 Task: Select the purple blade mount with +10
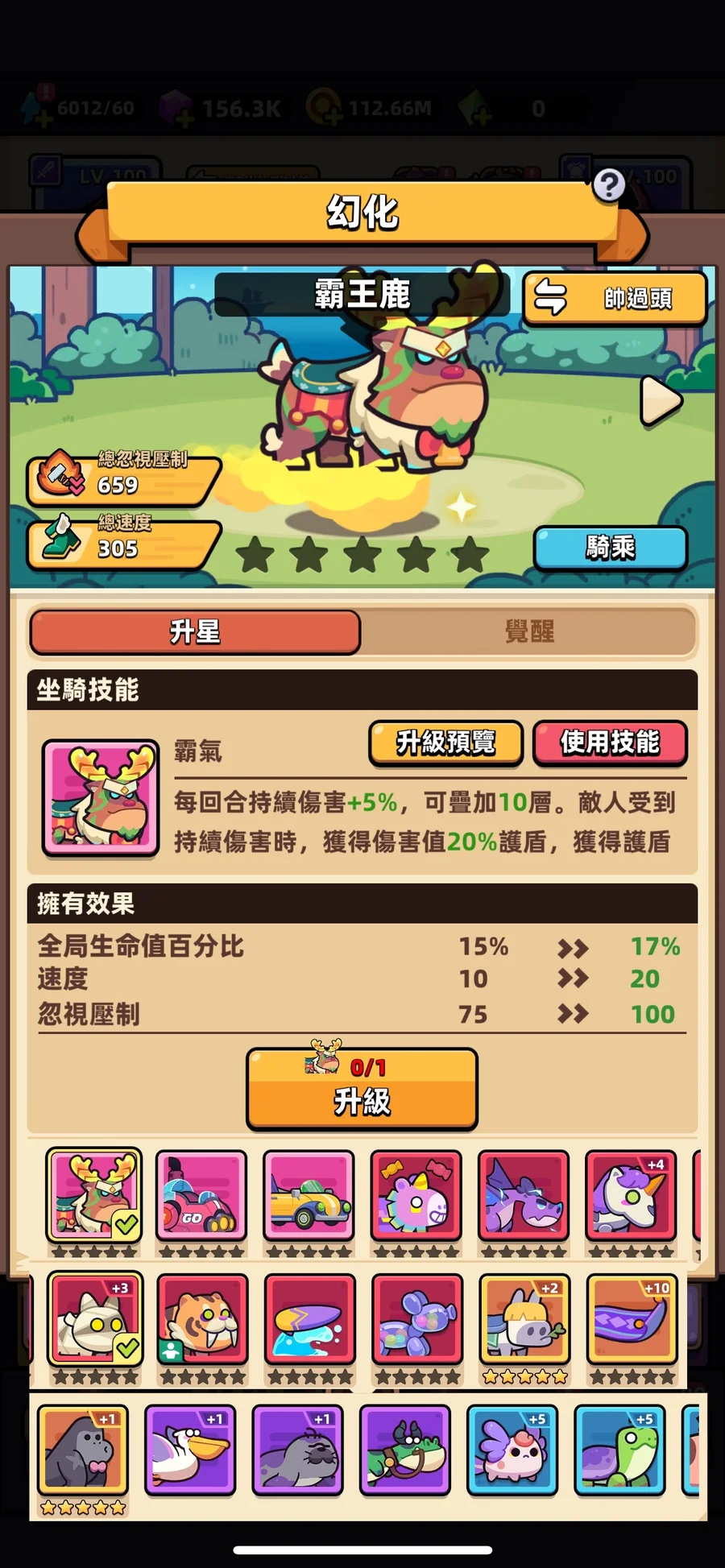click(x=632, y=1319)
